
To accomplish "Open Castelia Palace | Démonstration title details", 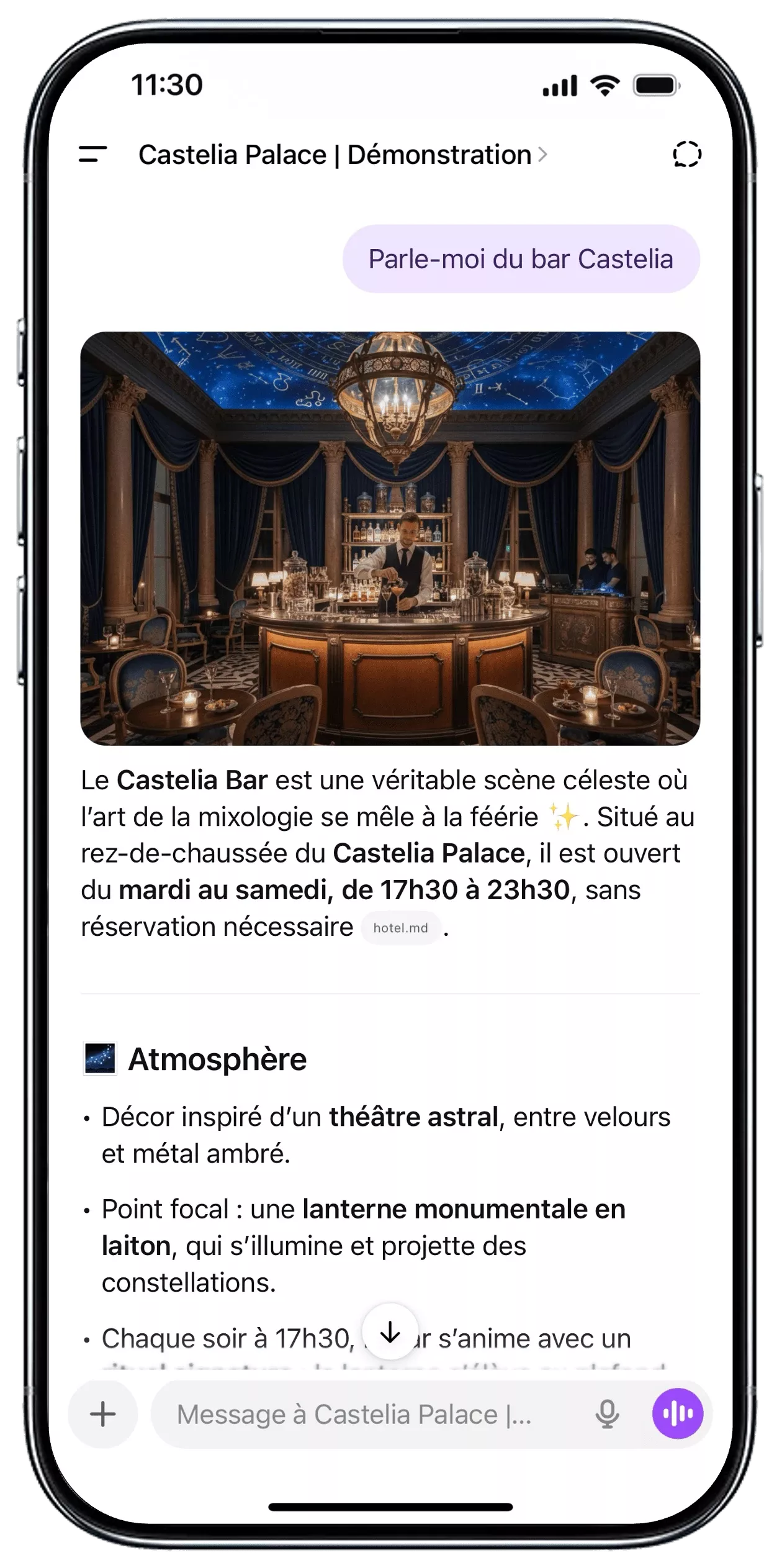I will tap(342, 155).
